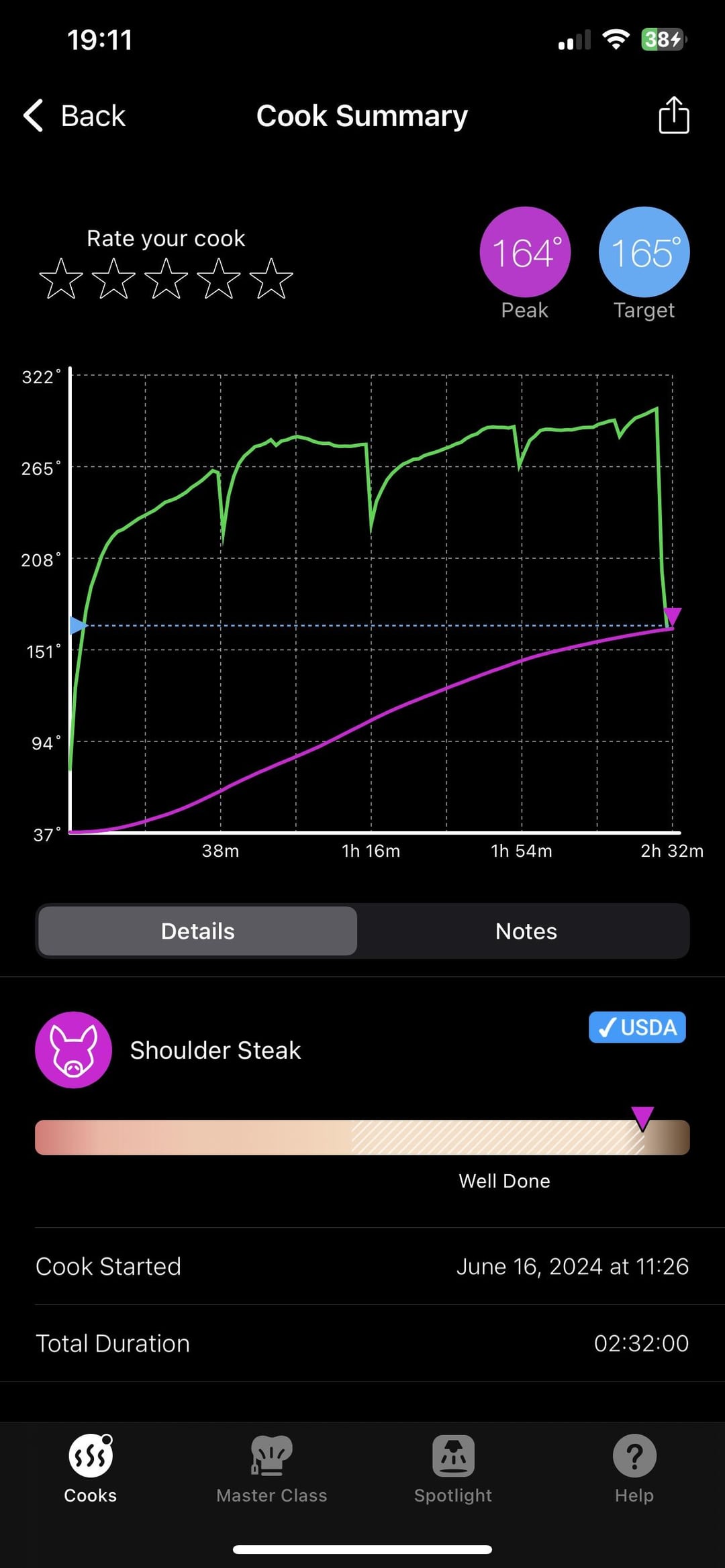Select the Details segment
Image resolution: width=725 pixels, height=1568 pixels.
198,931
